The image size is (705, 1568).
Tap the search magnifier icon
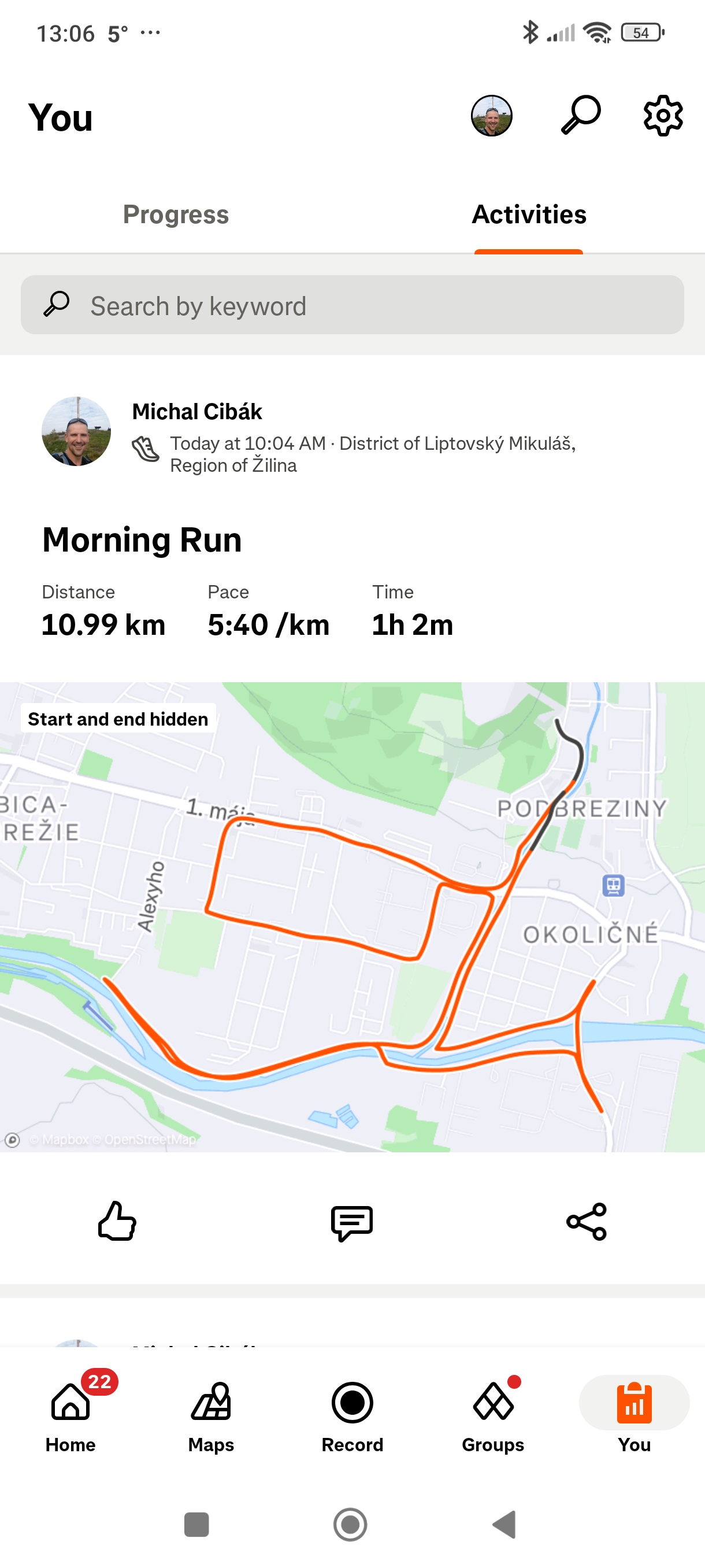pos(580,115)
